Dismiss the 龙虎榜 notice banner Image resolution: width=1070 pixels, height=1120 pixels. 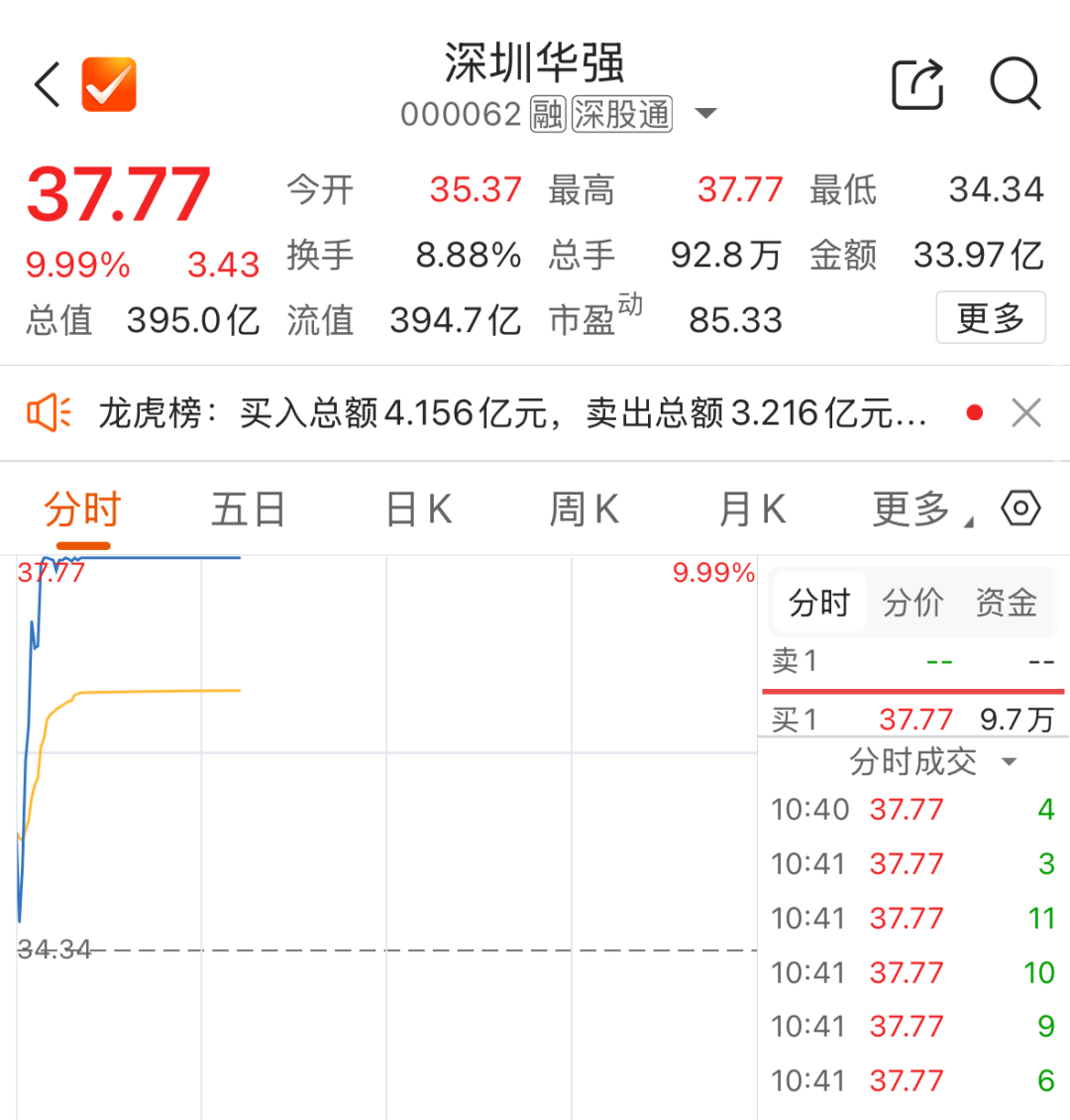(1026, 413)
